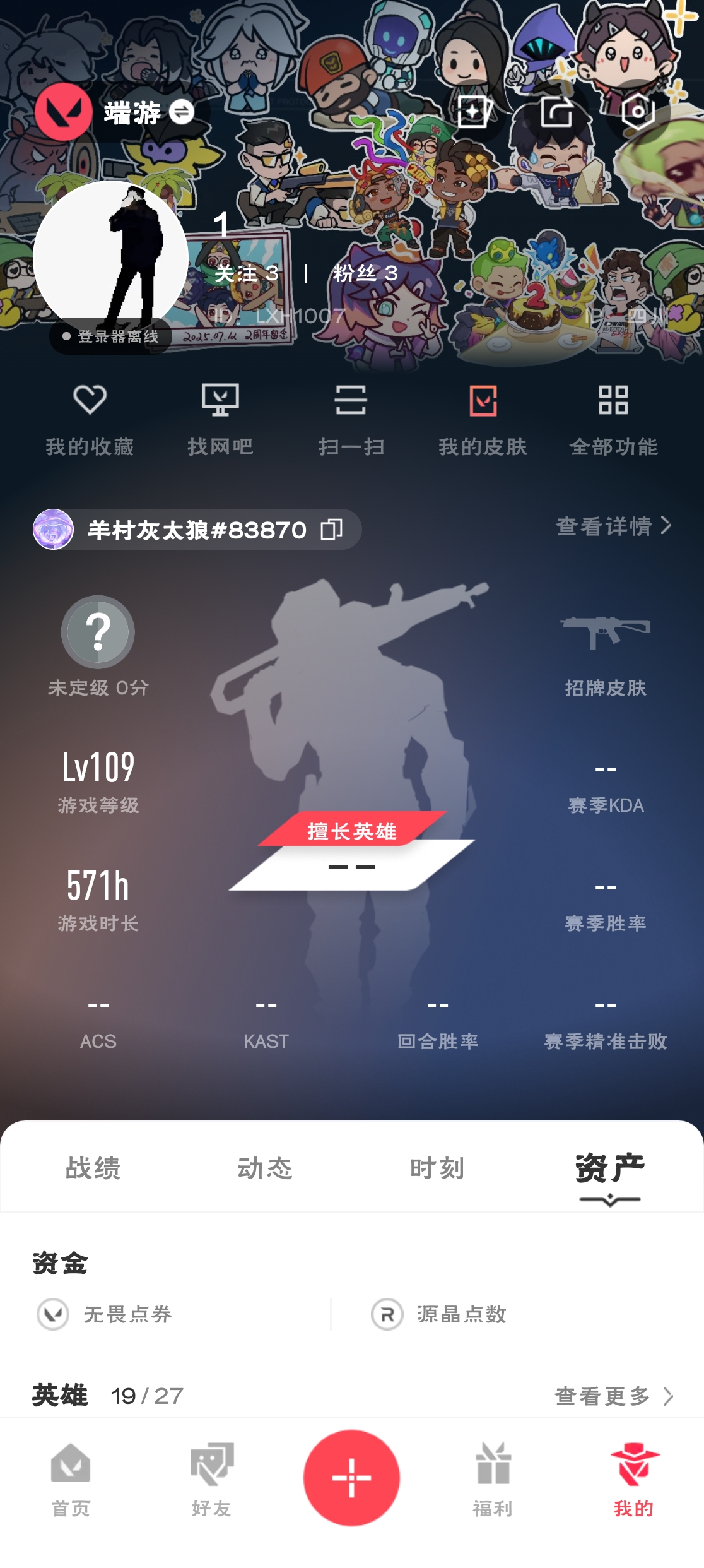
Task: Open 我的皮肤 skins
Action: click(x=483, y=419)
